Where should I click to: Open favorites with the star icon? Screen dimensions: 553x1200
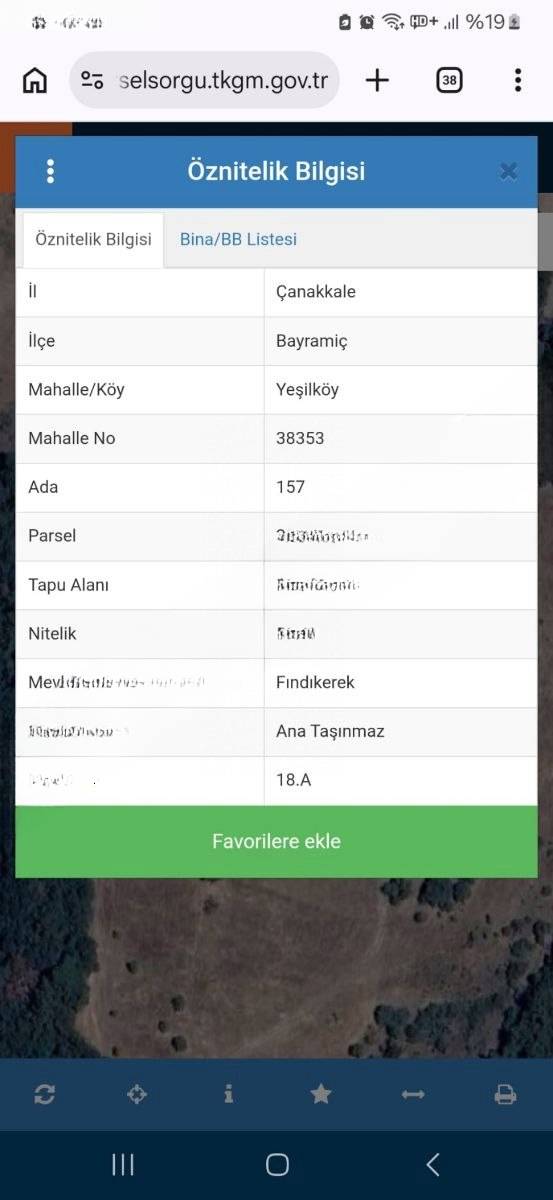(321, 1094)
